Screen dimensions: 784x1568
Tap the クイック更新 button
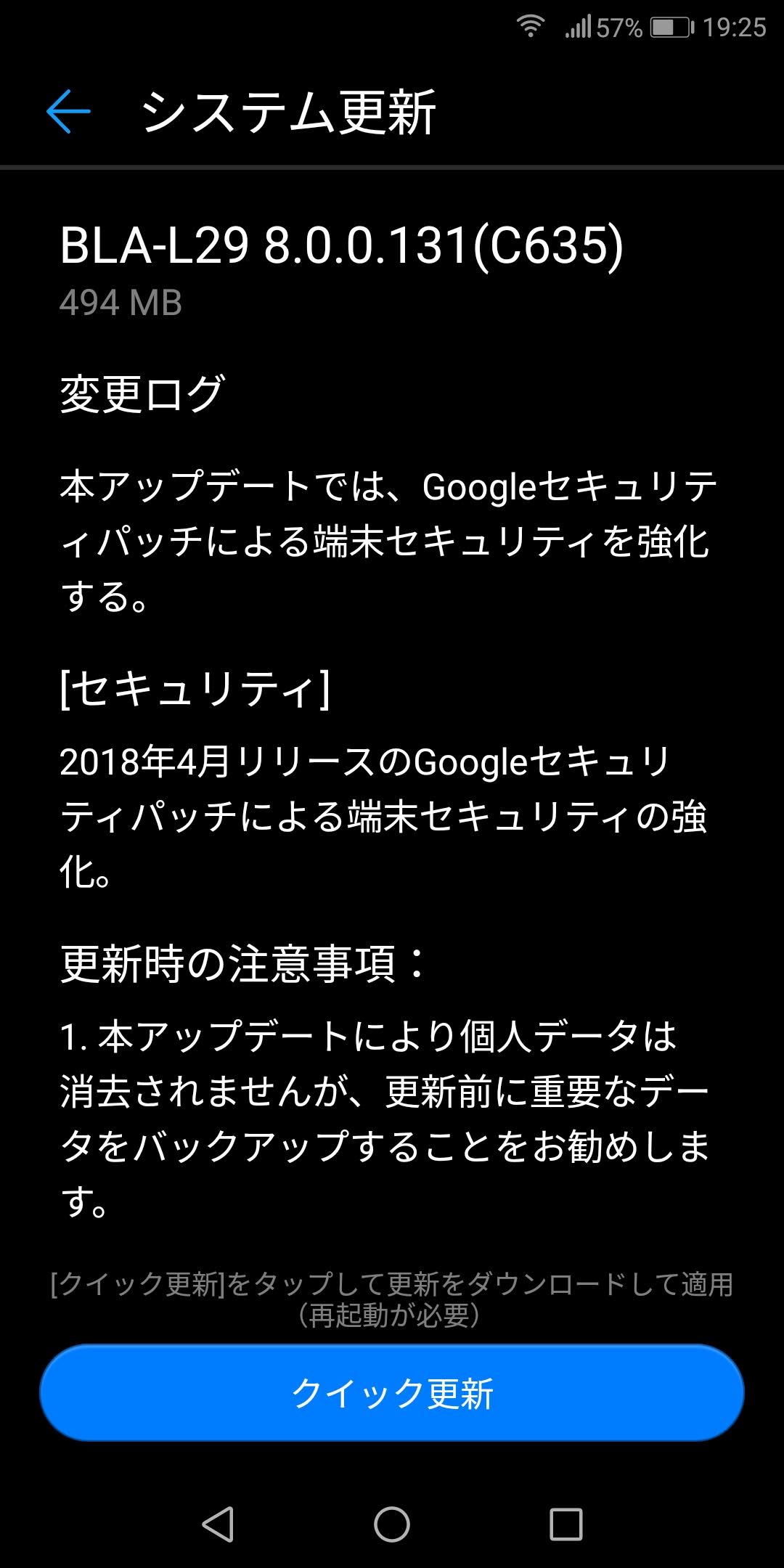click(392, 1394)
